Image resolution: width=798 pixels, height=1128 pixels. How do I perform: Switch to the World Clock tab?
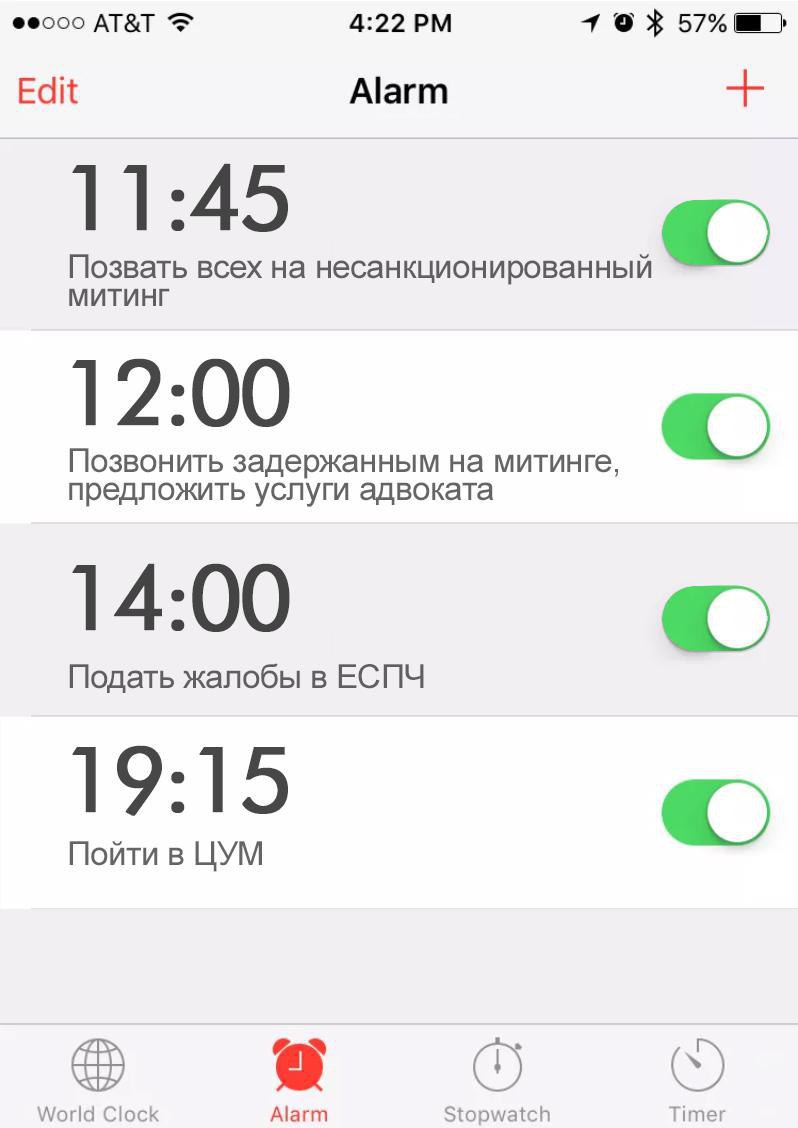tap(98, 1079)
